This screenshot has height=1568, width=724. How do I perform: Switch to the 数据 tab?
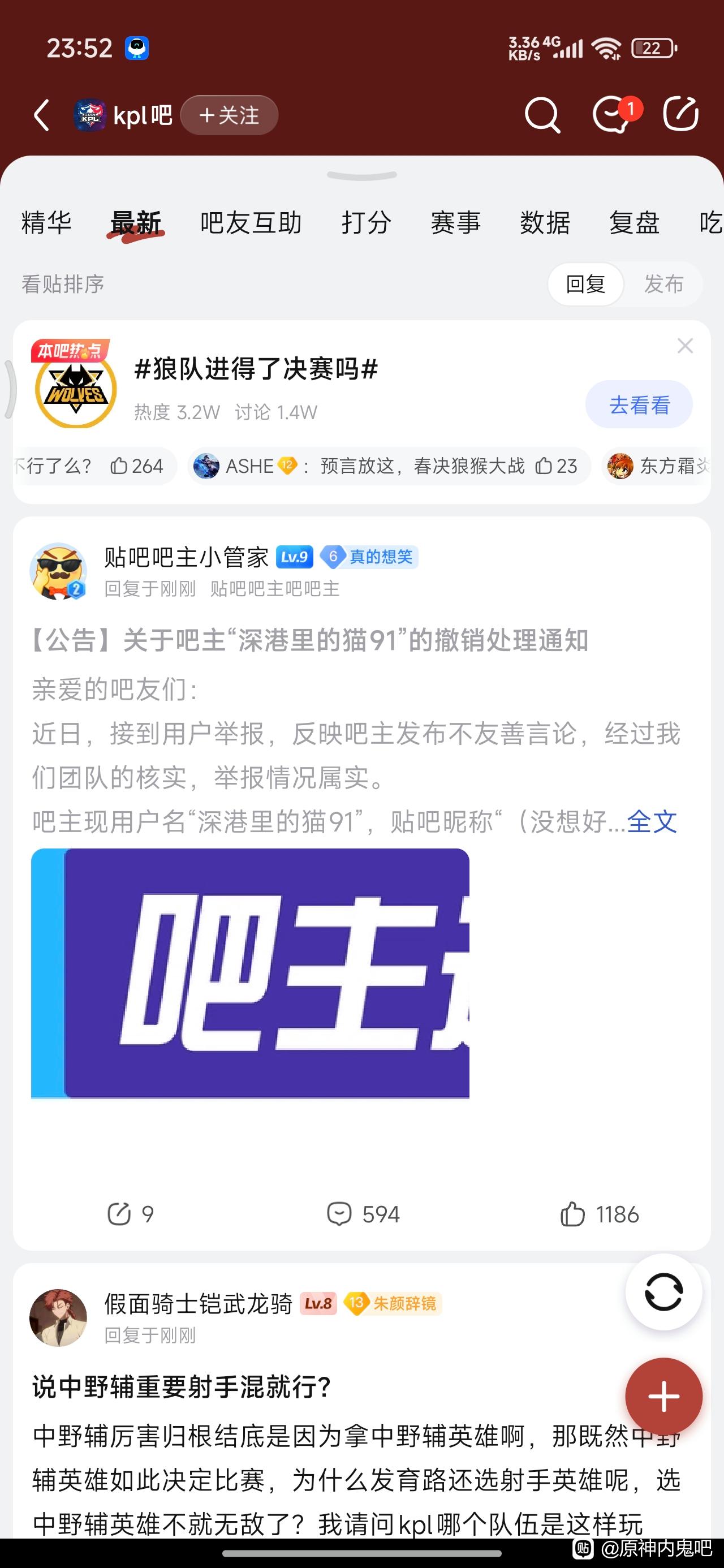(545, 223)
